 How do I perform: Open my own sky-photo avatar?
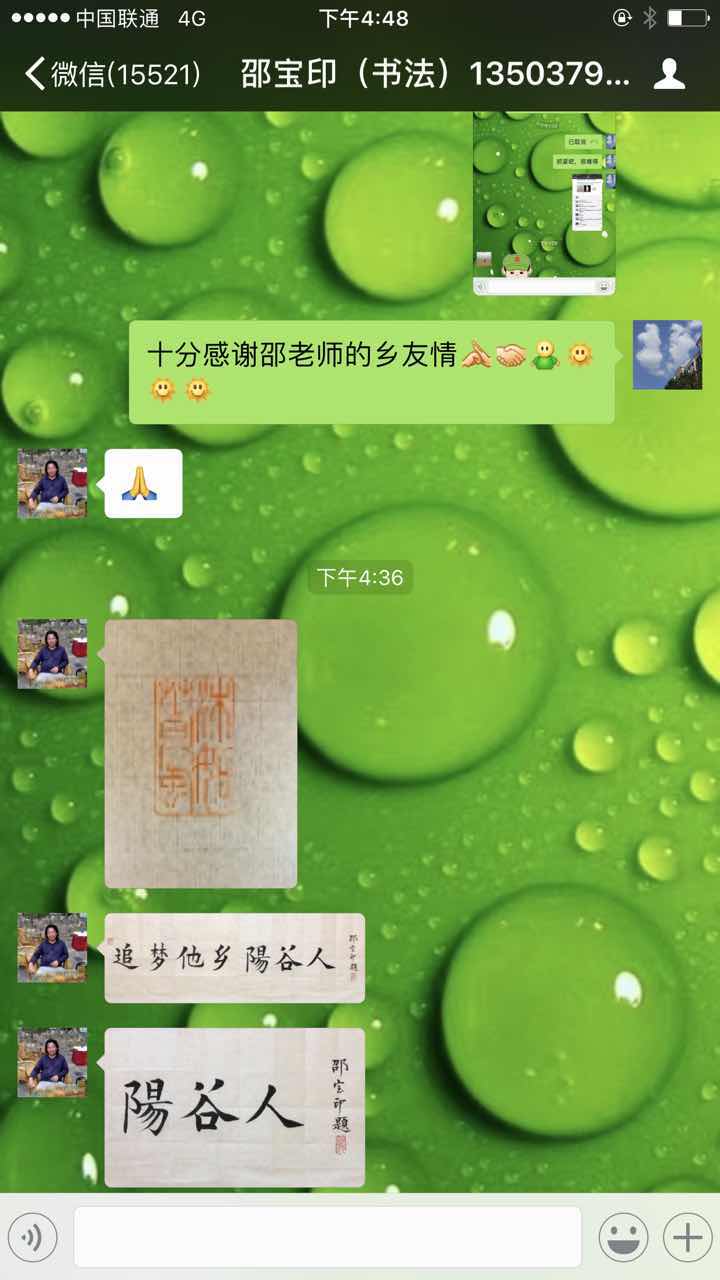coord(667,355)
